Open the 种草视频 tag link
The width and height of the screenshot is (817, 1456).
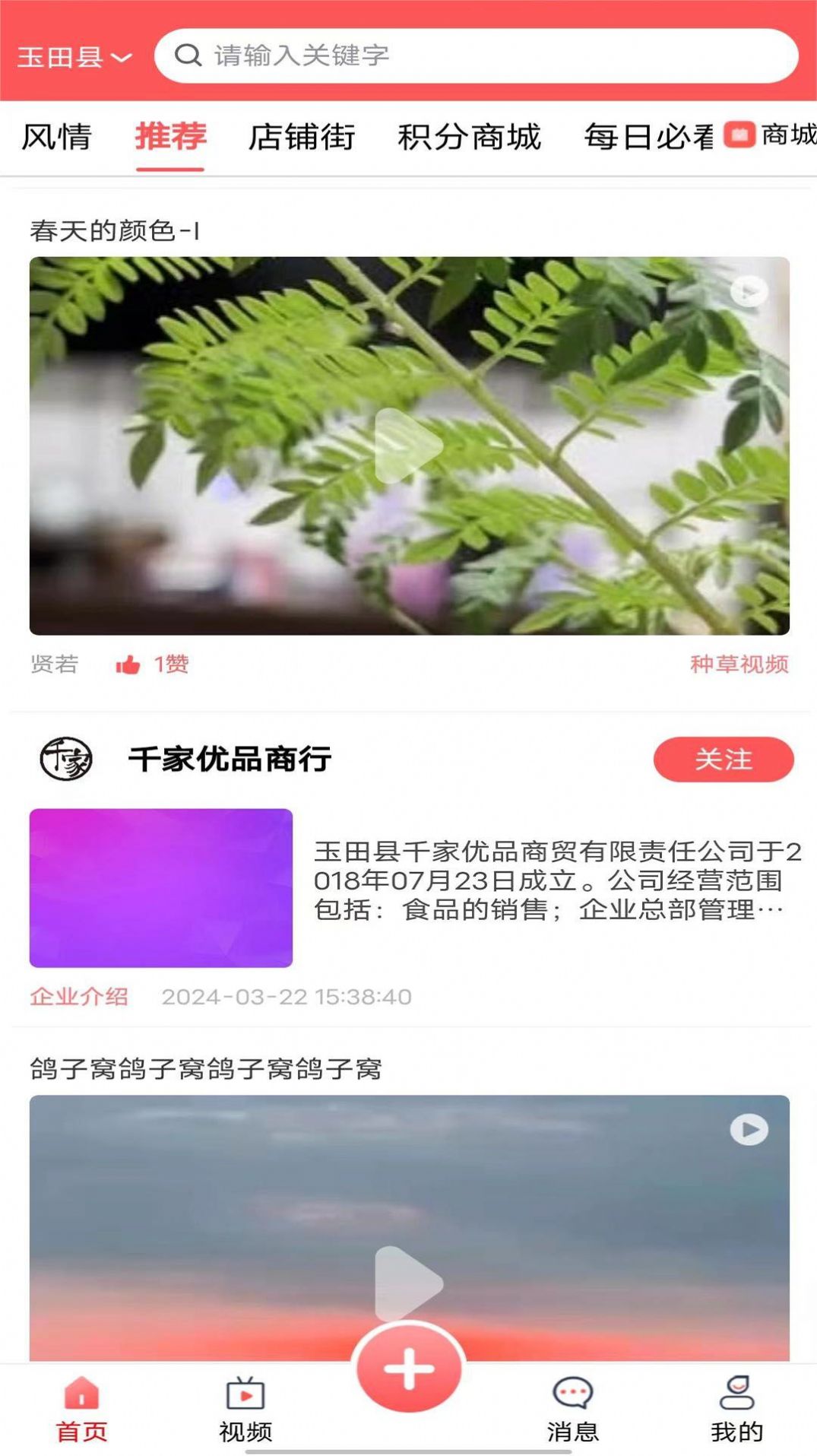pyautogui.click(x=739, y=665)
